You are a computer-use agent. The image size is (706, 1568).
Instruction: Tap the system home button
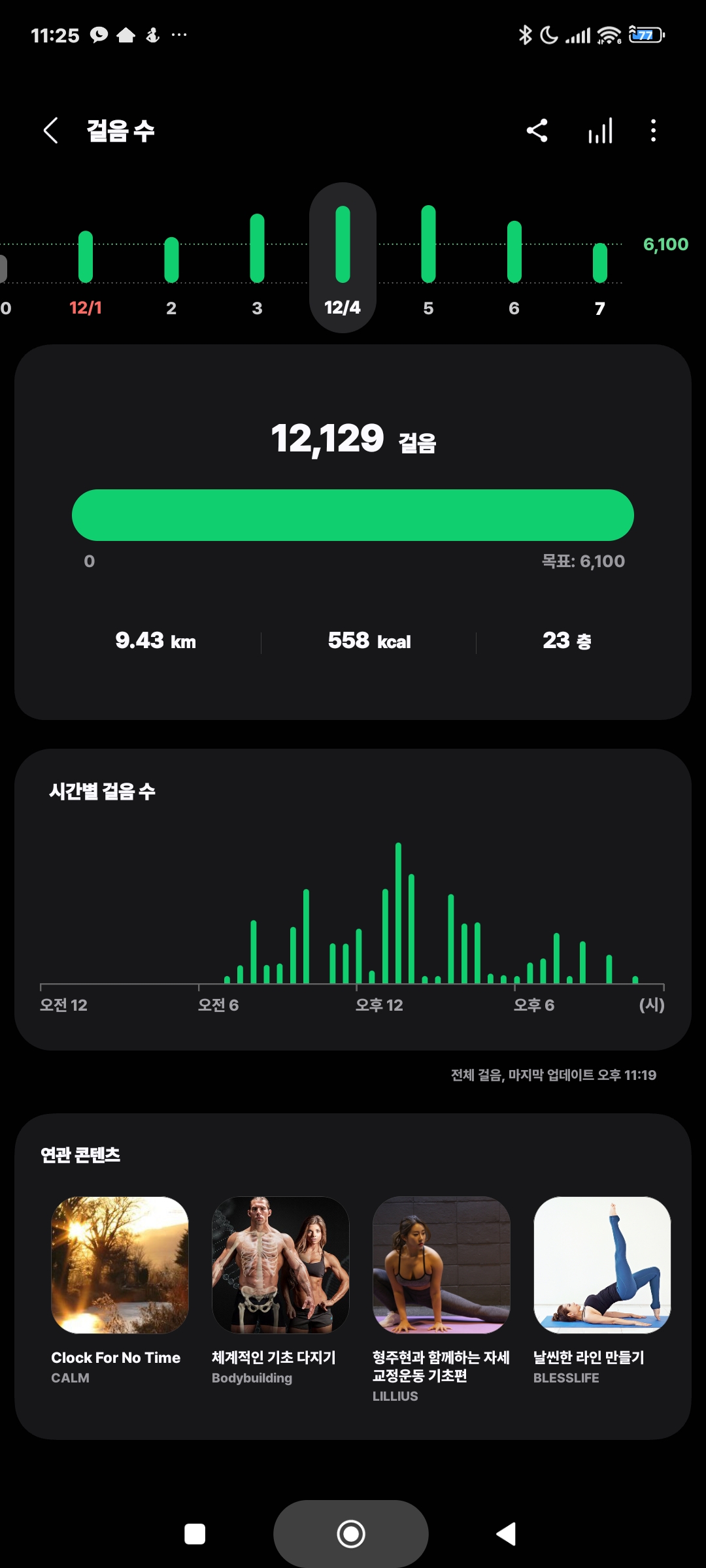(x=351, y=1533)
